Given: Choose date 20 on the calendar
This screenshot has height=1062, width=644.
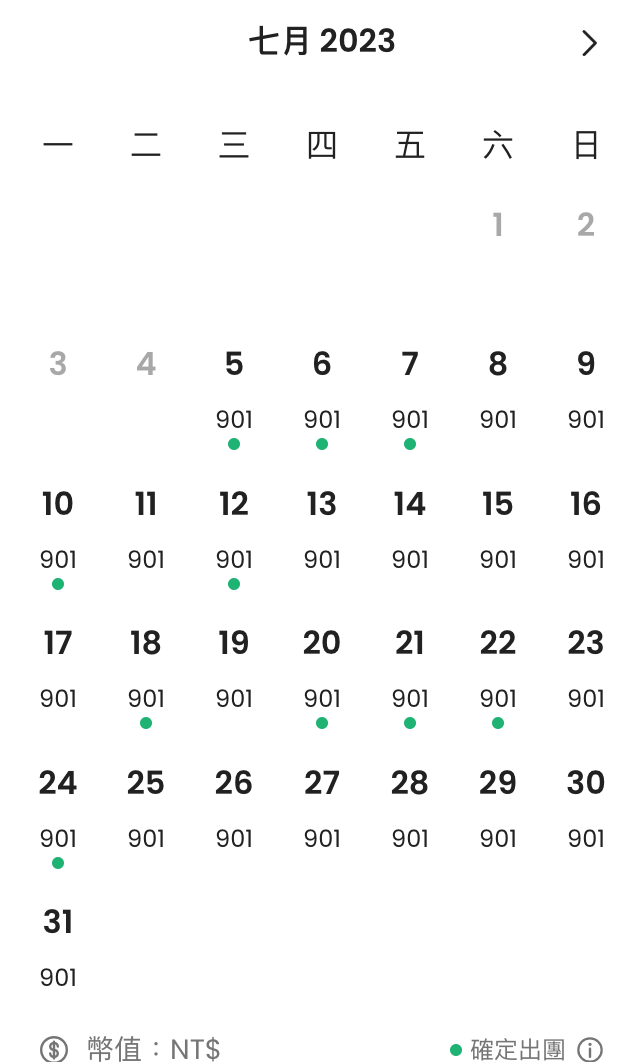Looking at the screenshot, I should [x=322, y=678].
